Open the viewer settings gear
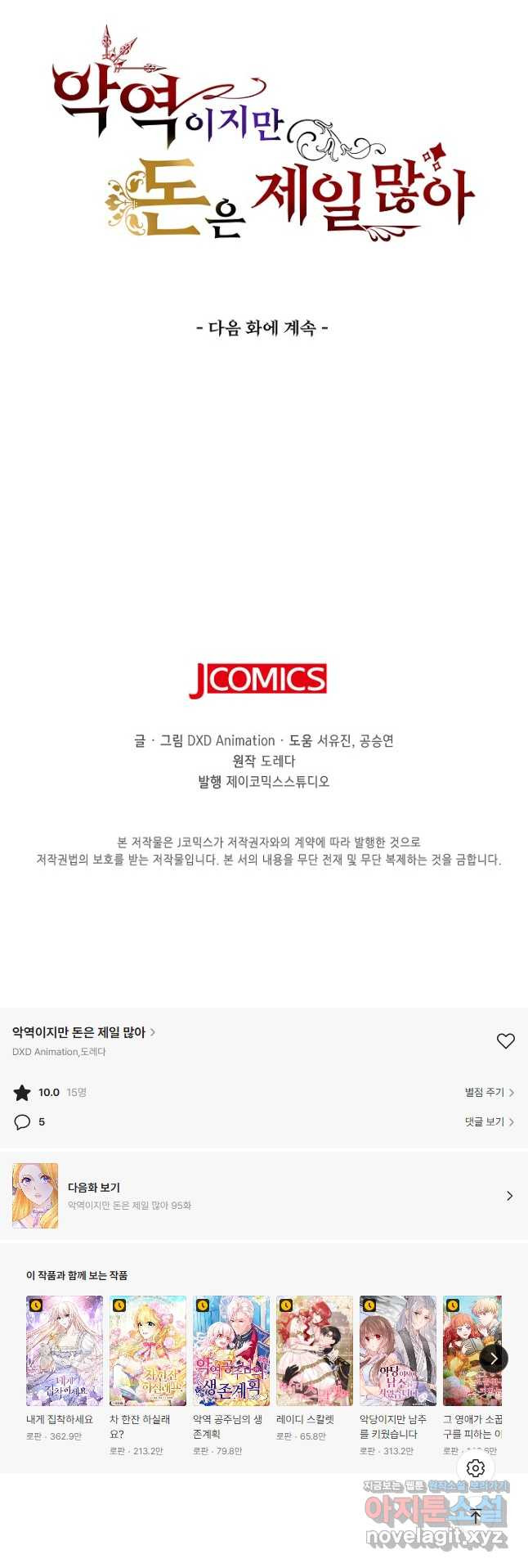528x1568 pixels. [x=476, y=1468]
